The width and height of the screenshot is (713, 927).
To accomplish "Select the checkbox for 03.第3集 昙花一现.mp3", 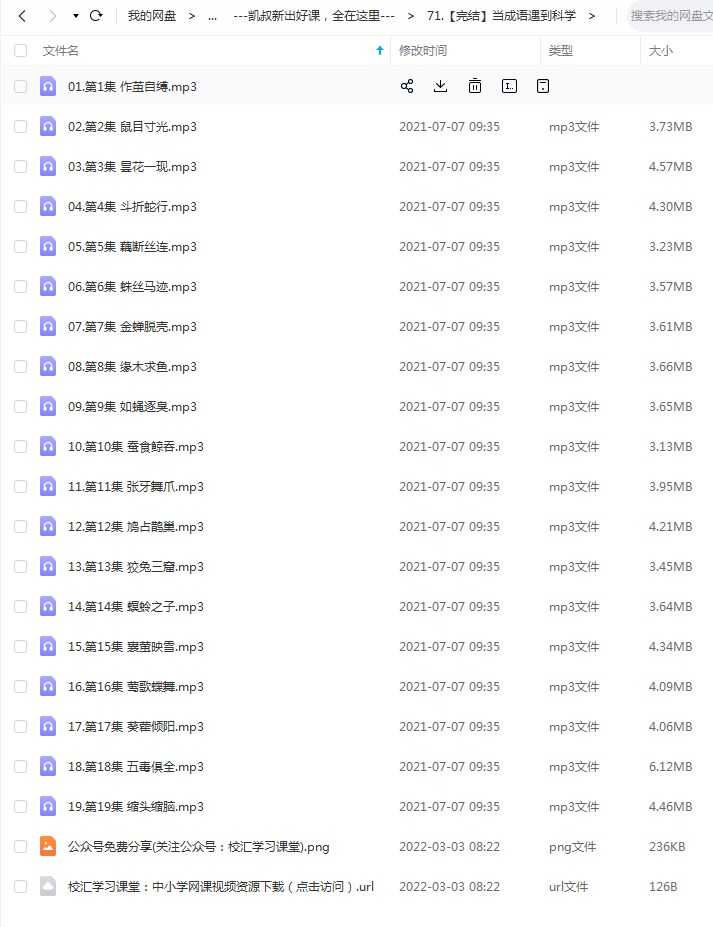I will (x=21, y=167).
